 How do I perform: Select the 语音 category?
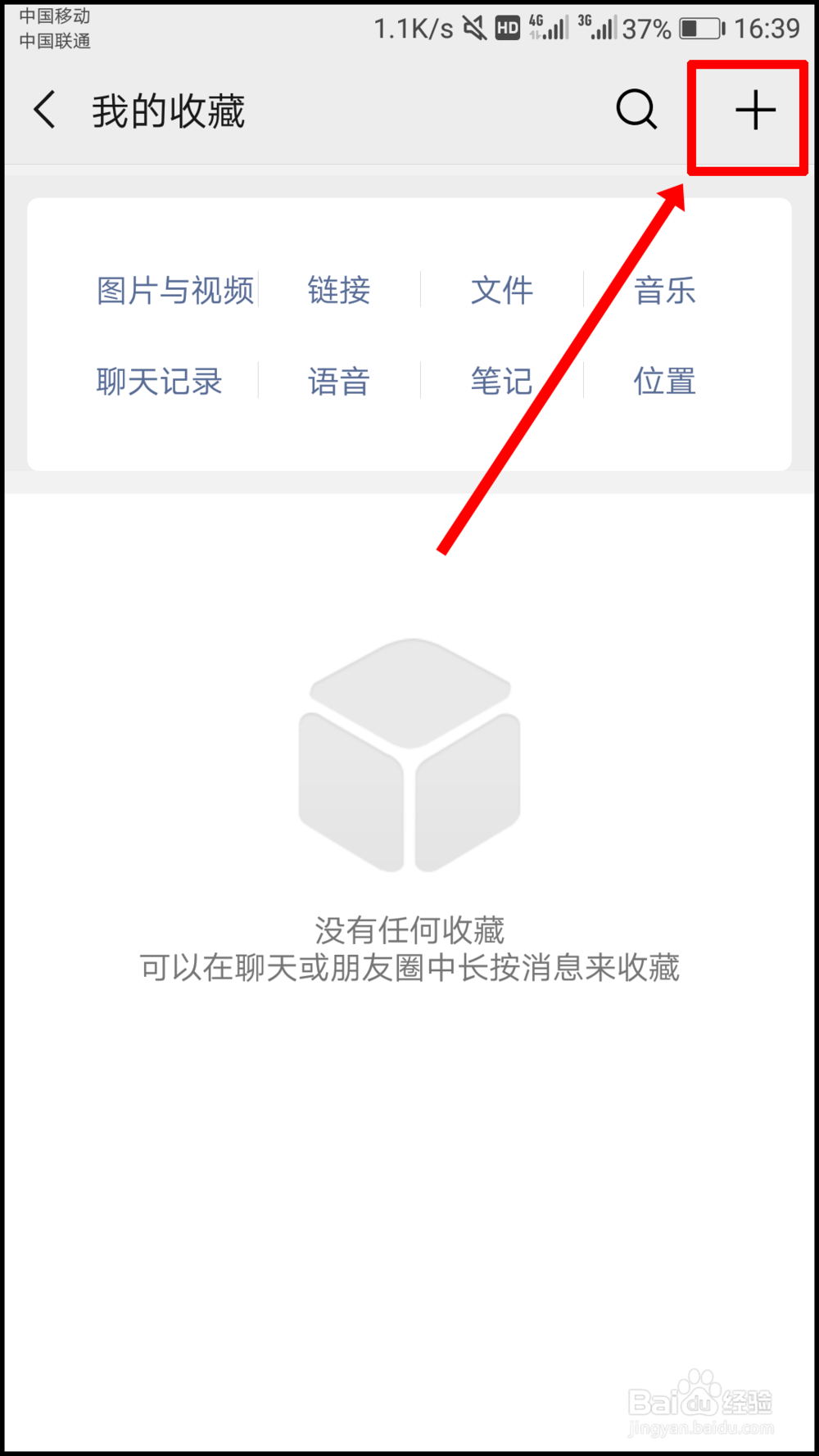(339, 382)
